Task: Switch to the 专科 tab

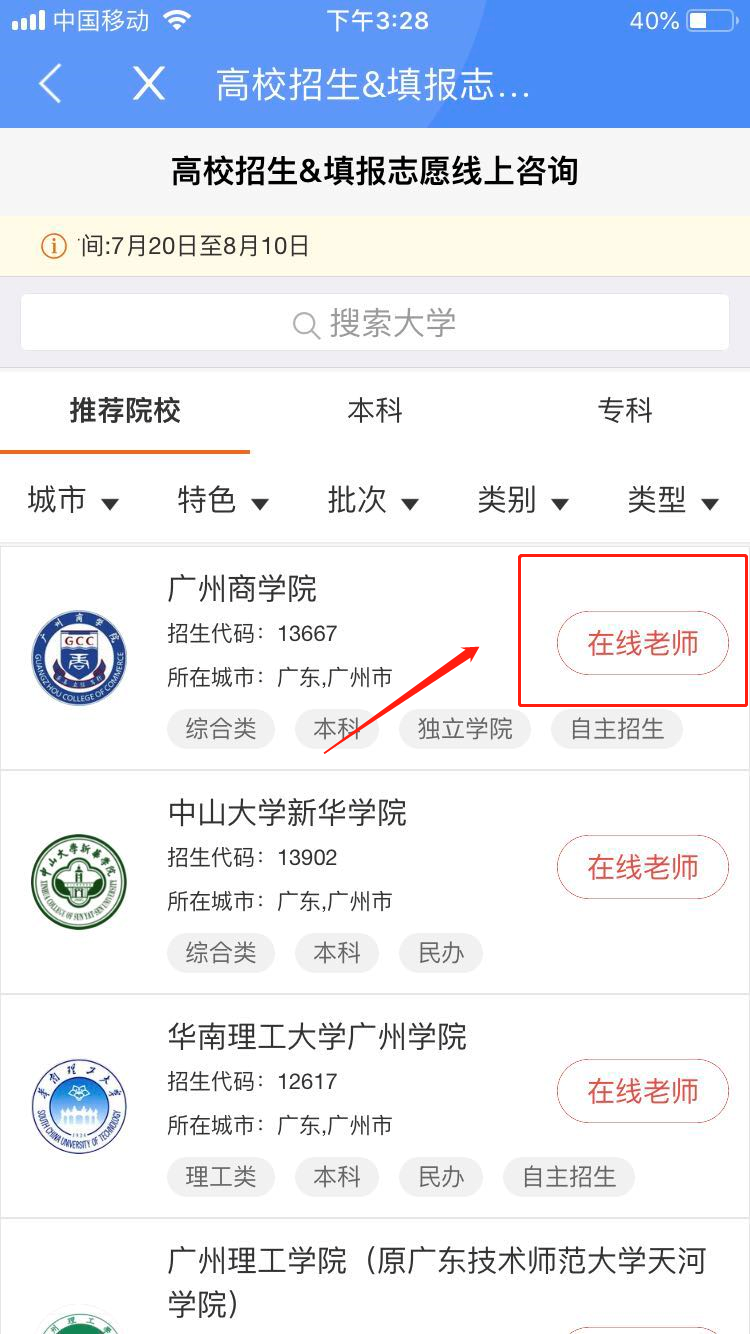Action: 625,411
